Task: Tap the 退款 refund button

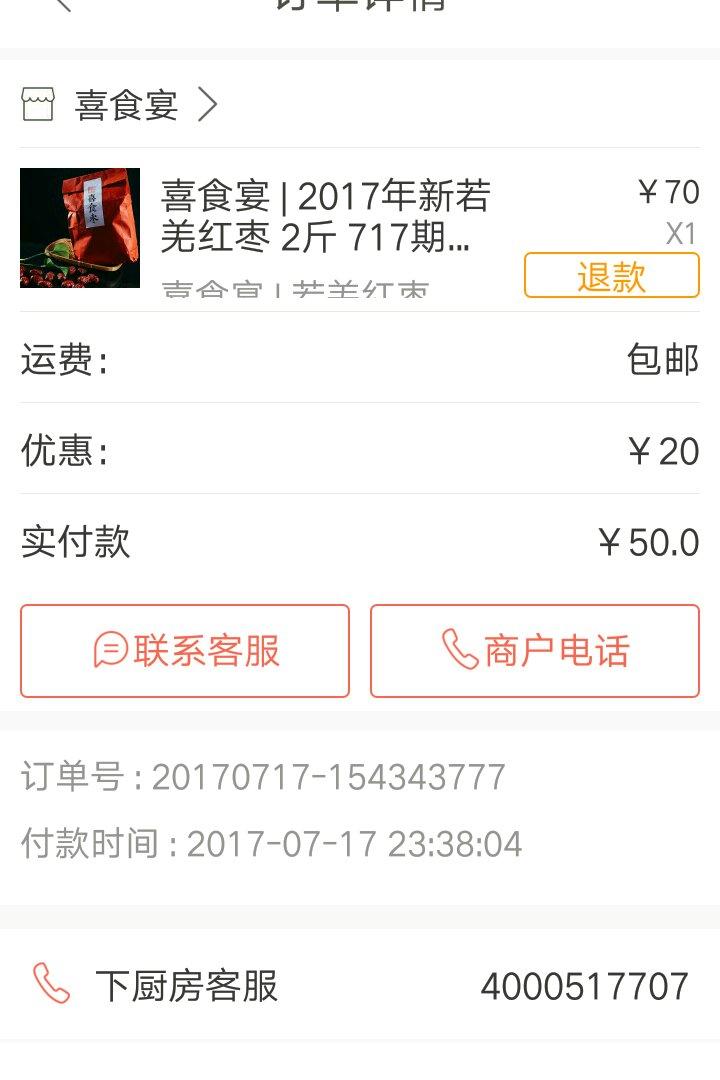Action: (x=611, y=276)
